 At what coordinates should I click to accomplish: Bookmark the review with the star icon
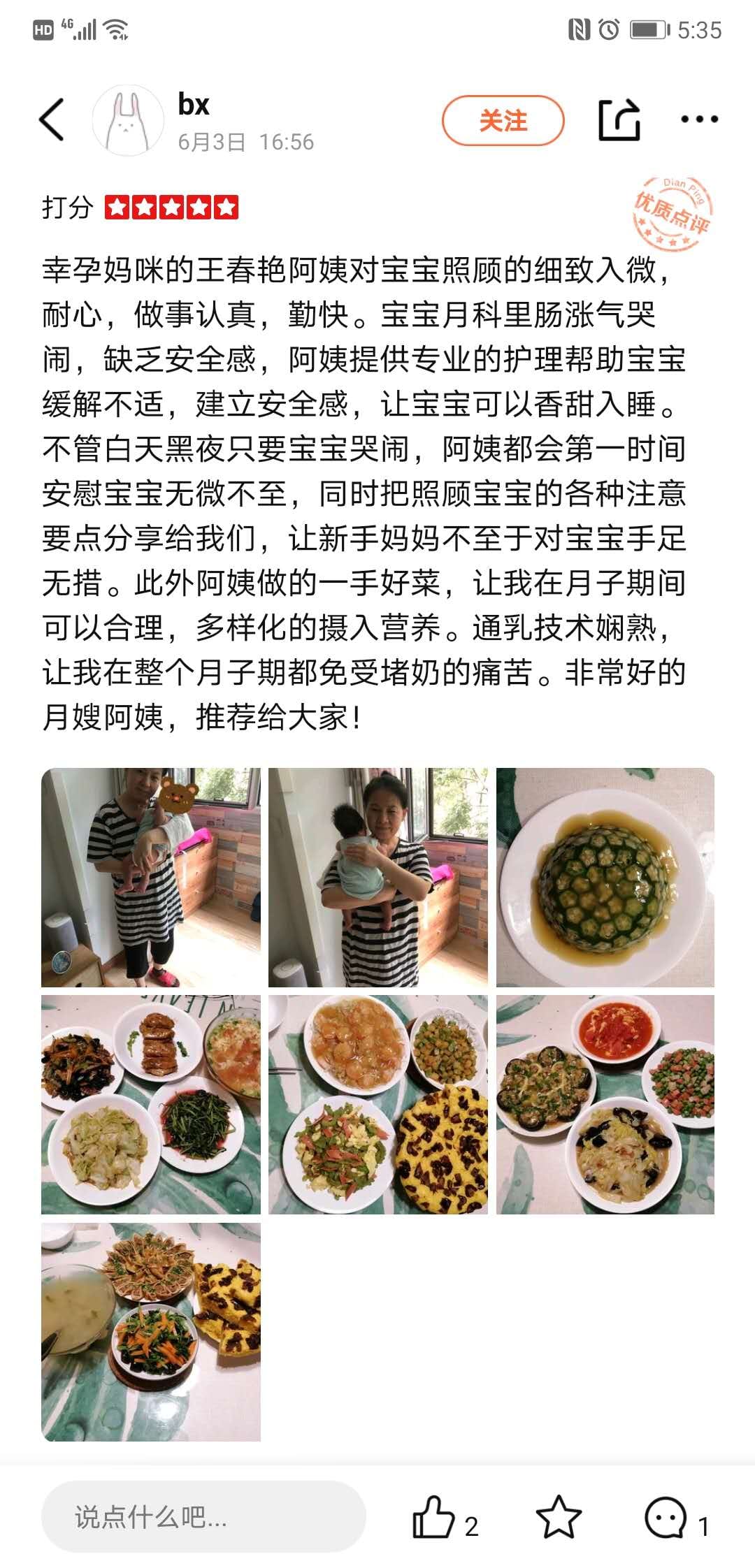559,1516
